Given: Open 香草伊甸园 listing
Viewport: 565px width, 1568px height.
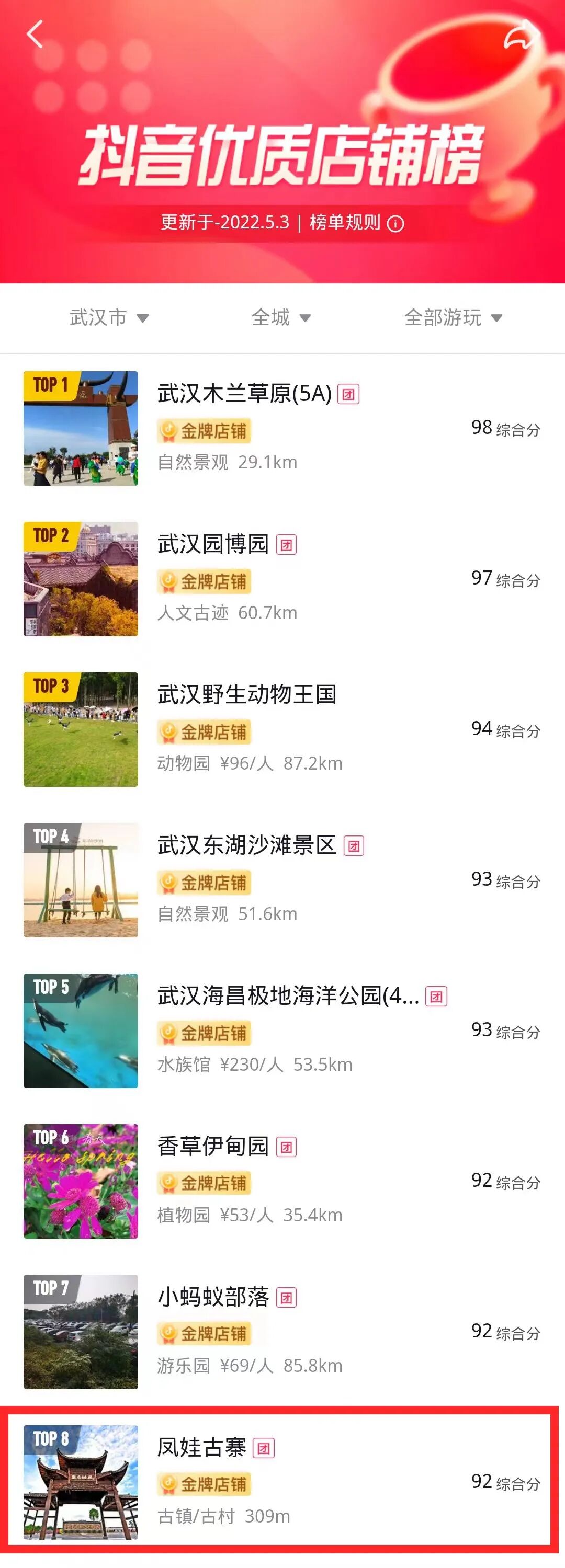Looking at the screenshot, I should coord(213,1146).
